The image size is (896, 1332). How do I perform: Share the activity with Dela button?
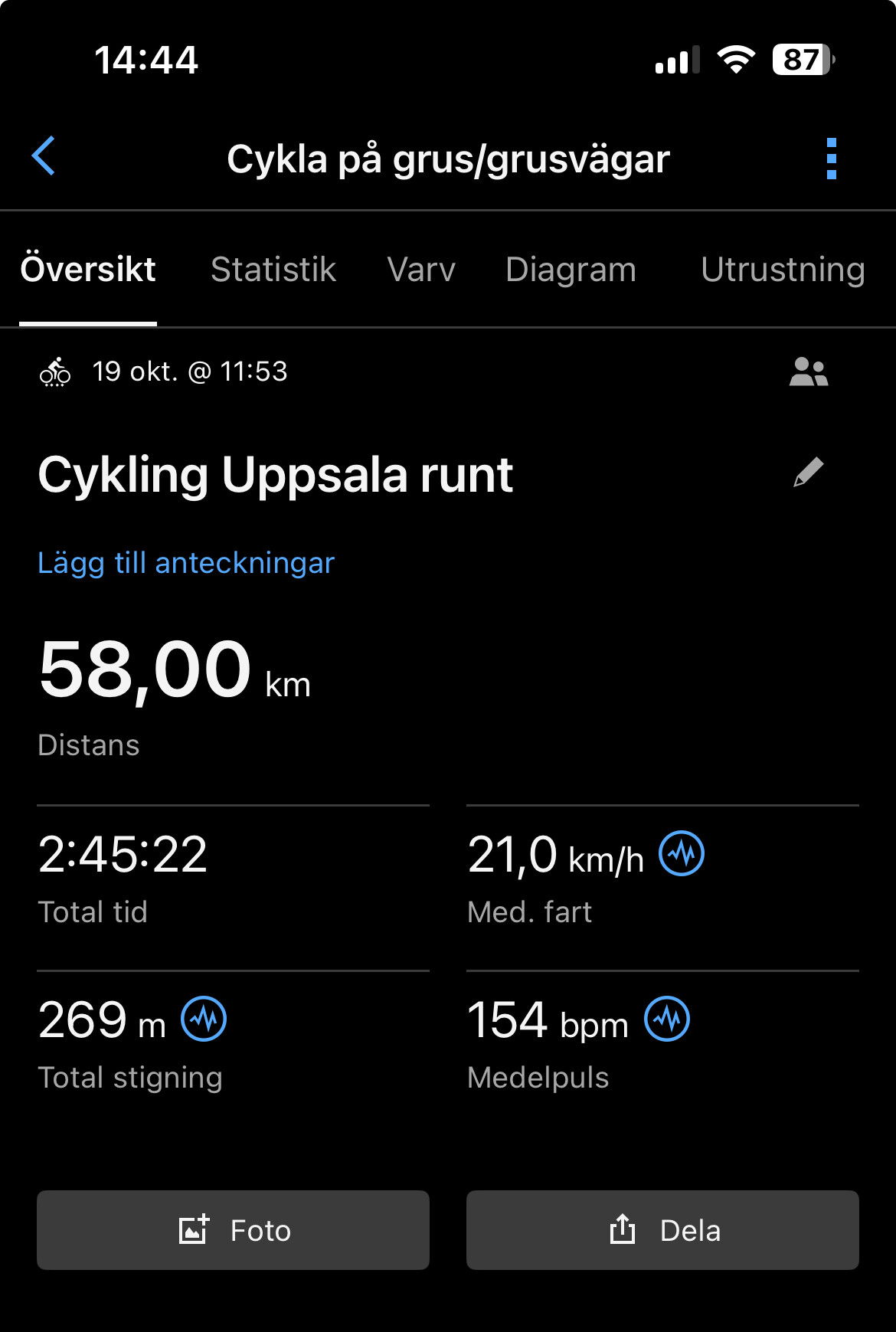coord(662,1230)
